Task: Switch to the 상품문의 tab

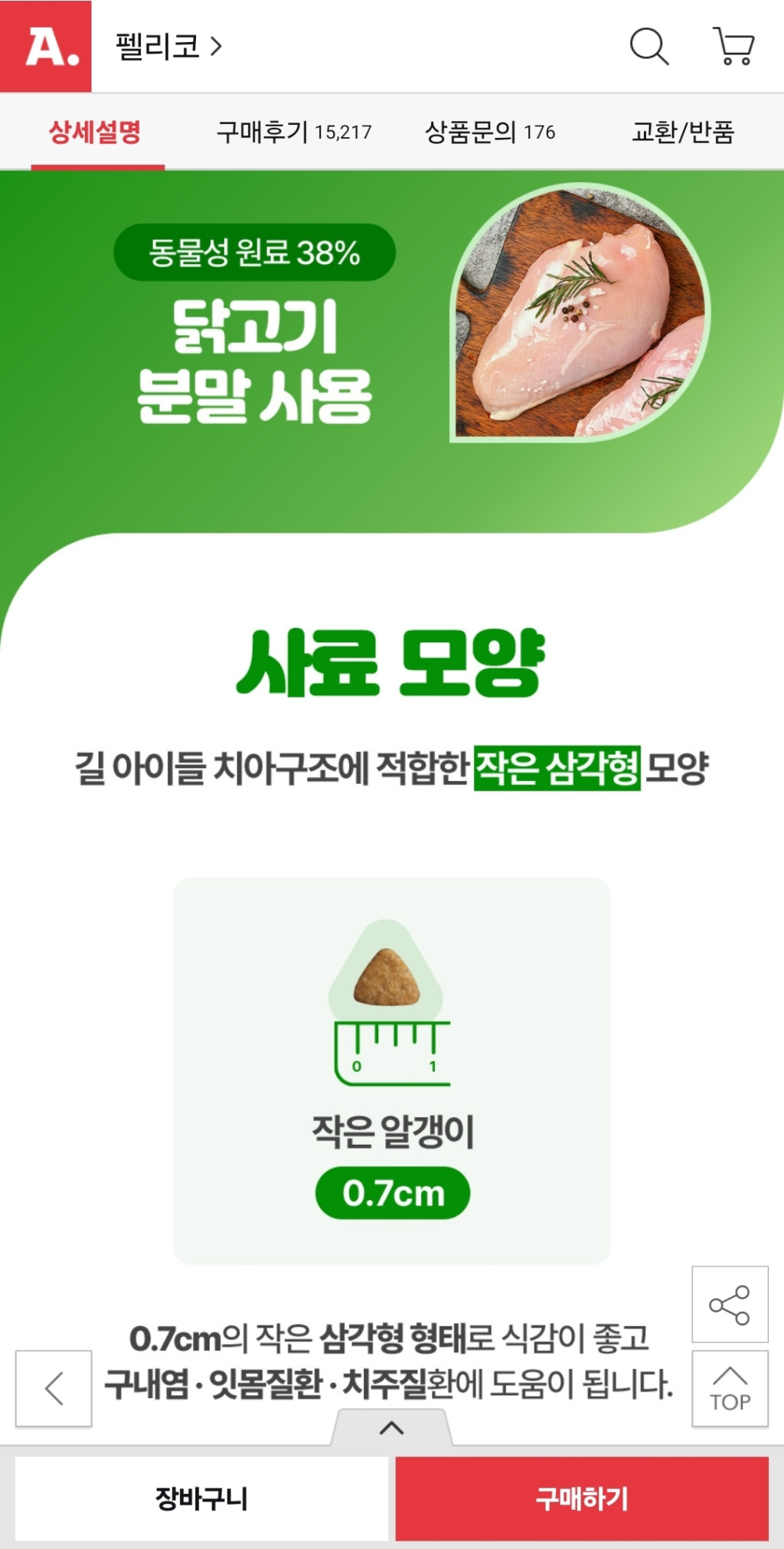Action: (x=489, y=132)
